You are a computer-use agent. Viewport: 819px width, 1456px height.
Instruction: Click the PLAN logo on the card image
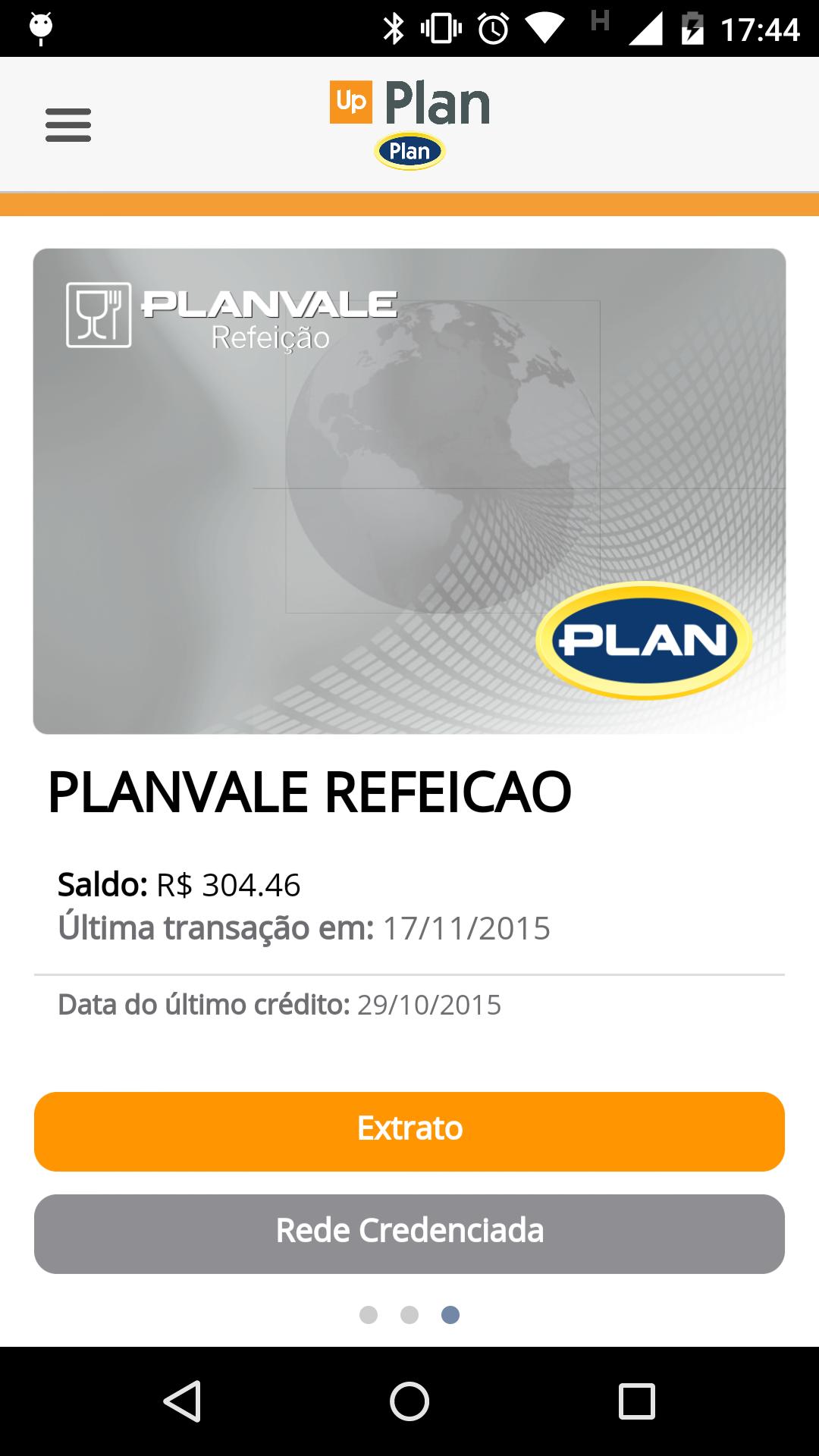coord(643,641)
